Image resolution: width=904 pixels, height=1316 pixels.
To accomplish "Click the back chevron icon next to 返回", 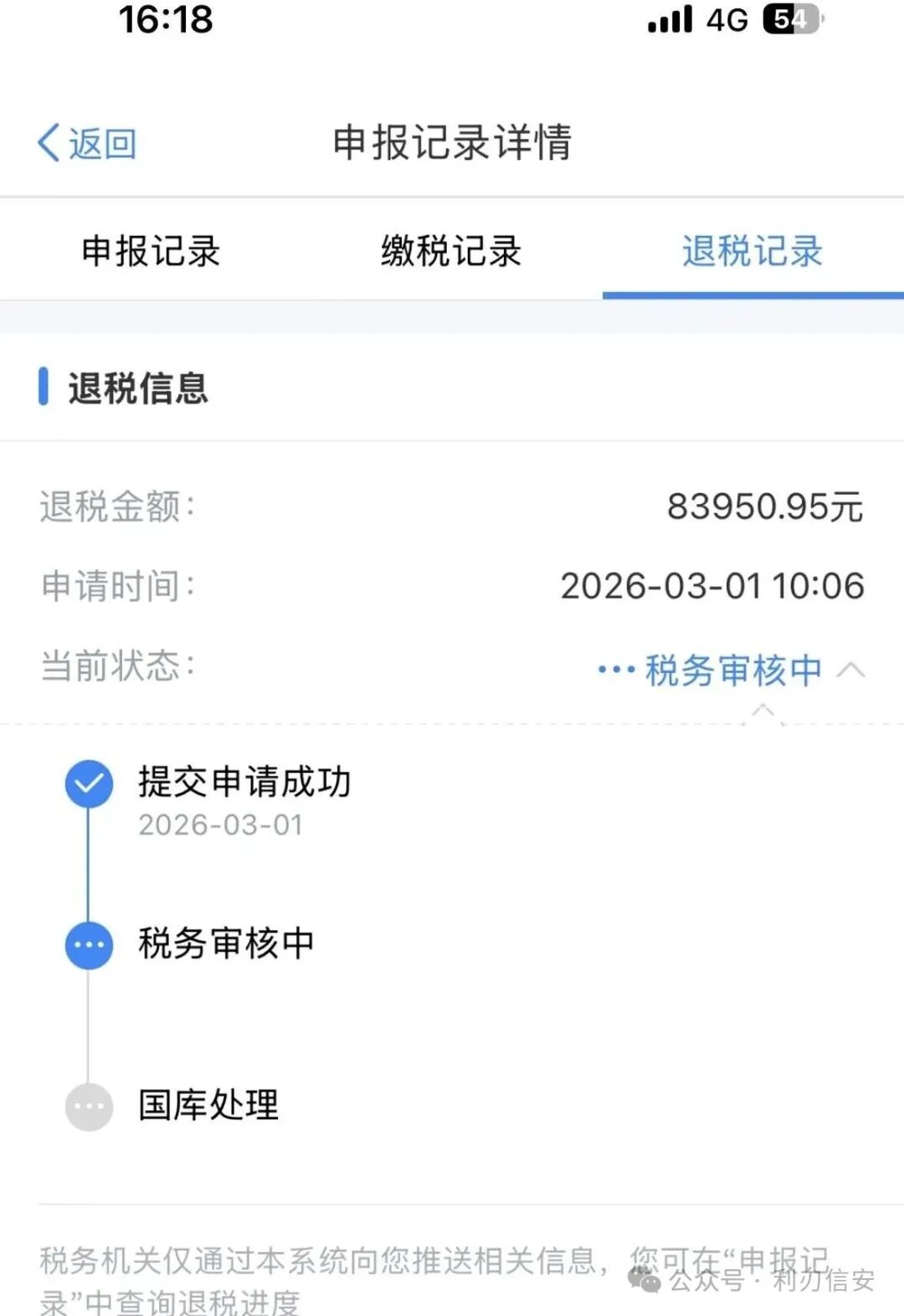I will coord(48,142).
